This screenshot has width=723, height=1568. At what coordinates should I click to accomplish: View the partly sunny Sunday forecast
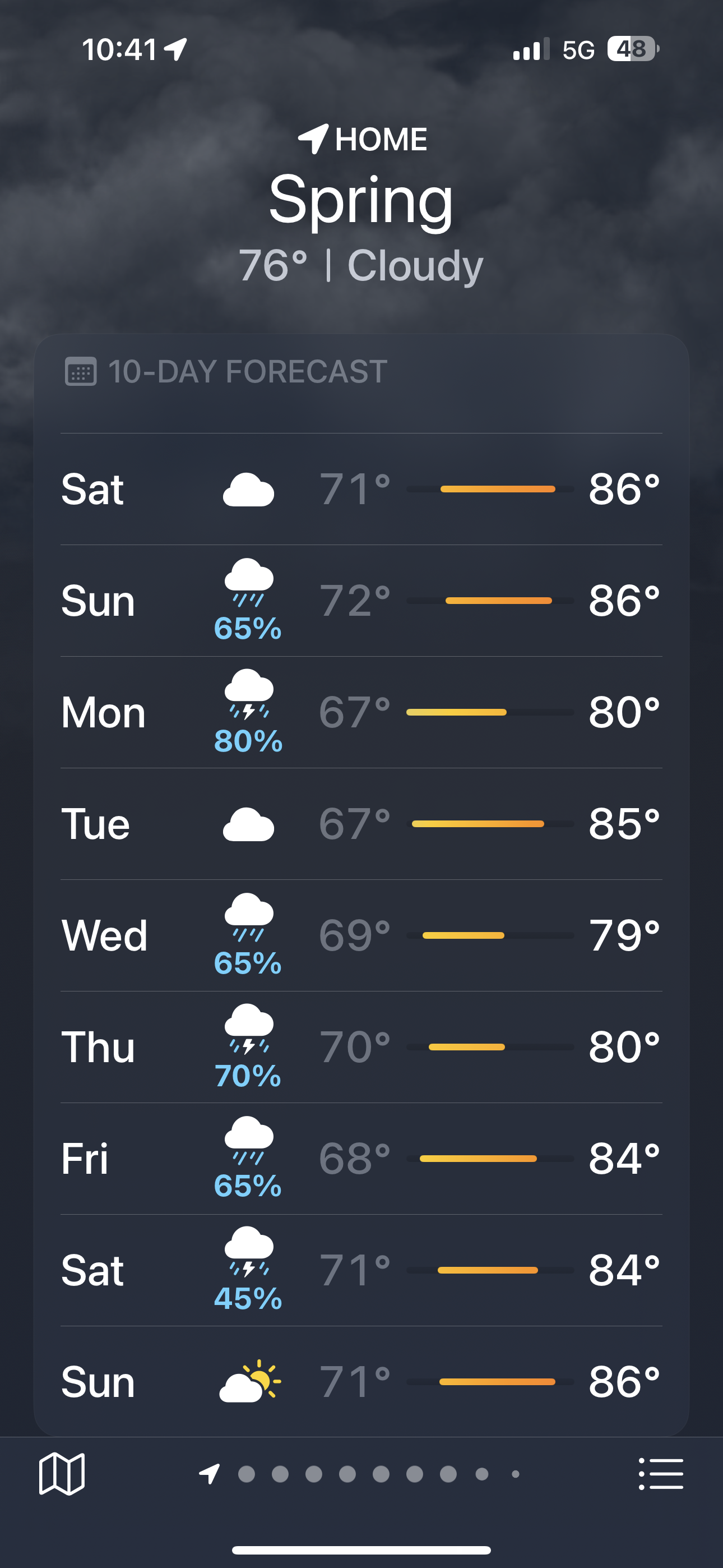click(x=361, y=1382)
